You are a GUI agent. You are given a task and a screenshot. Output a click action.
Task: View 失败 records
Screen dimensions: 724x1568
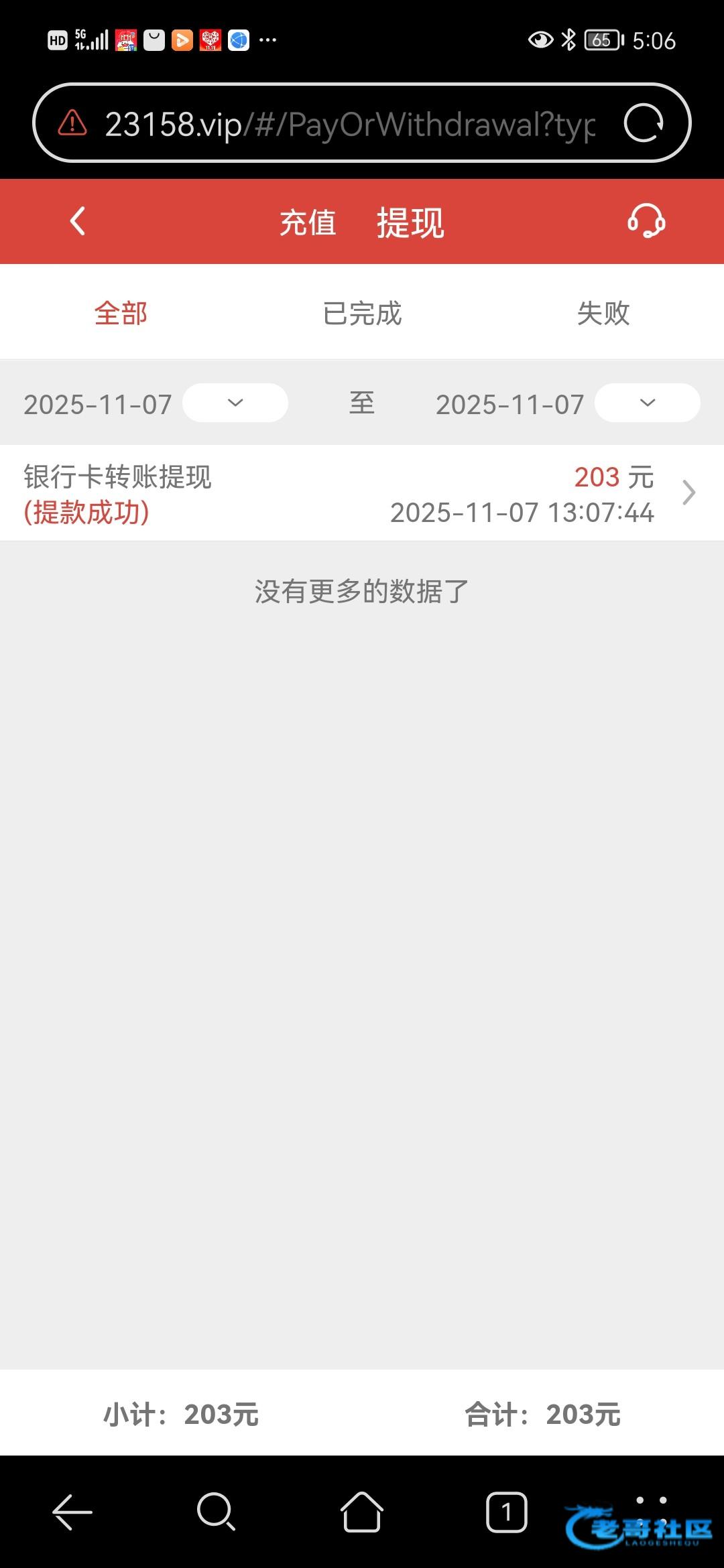coord(603,313)
